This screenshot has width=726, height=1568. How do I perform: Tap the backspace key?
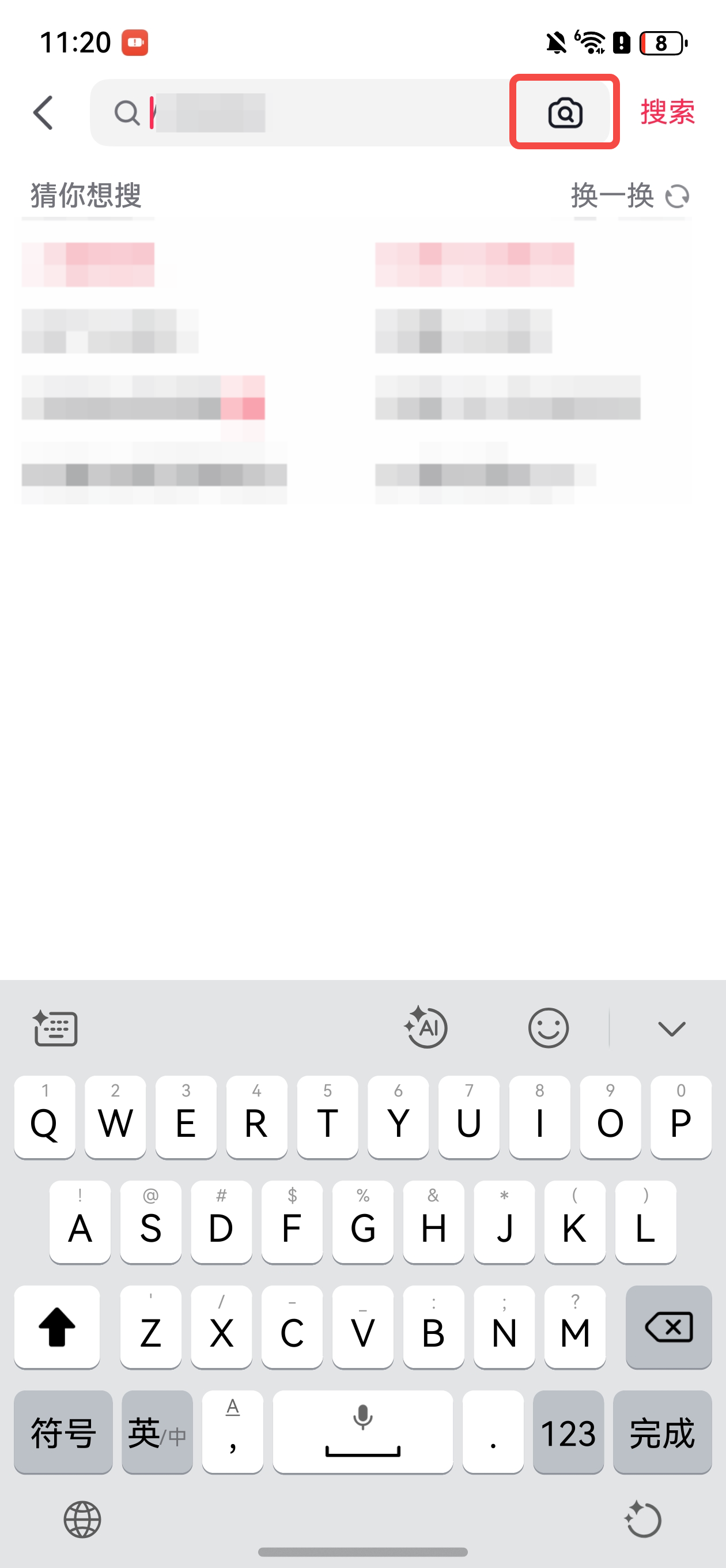[668, 1327]
